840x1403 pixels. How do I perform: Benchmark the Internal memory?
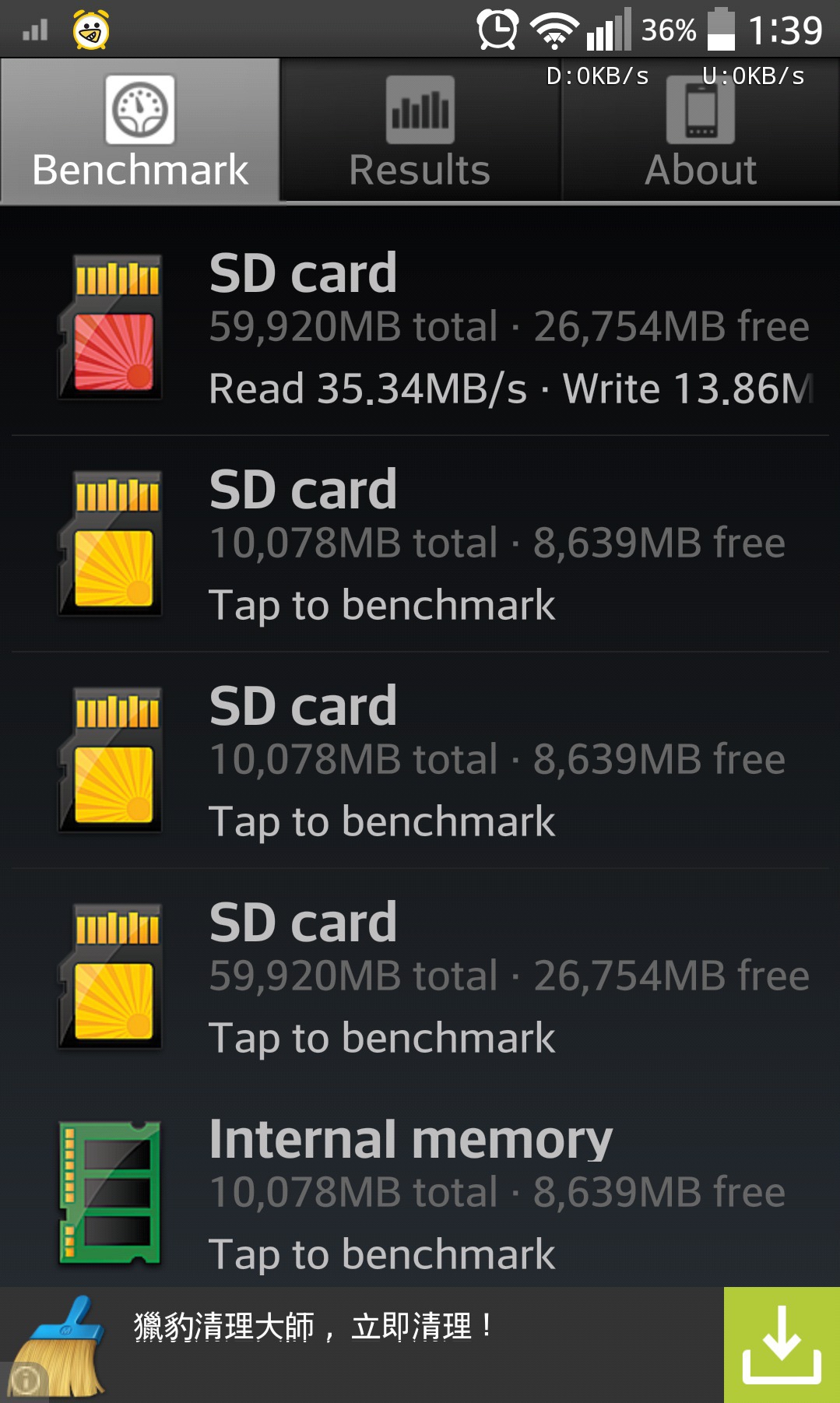pos(420,1194)
